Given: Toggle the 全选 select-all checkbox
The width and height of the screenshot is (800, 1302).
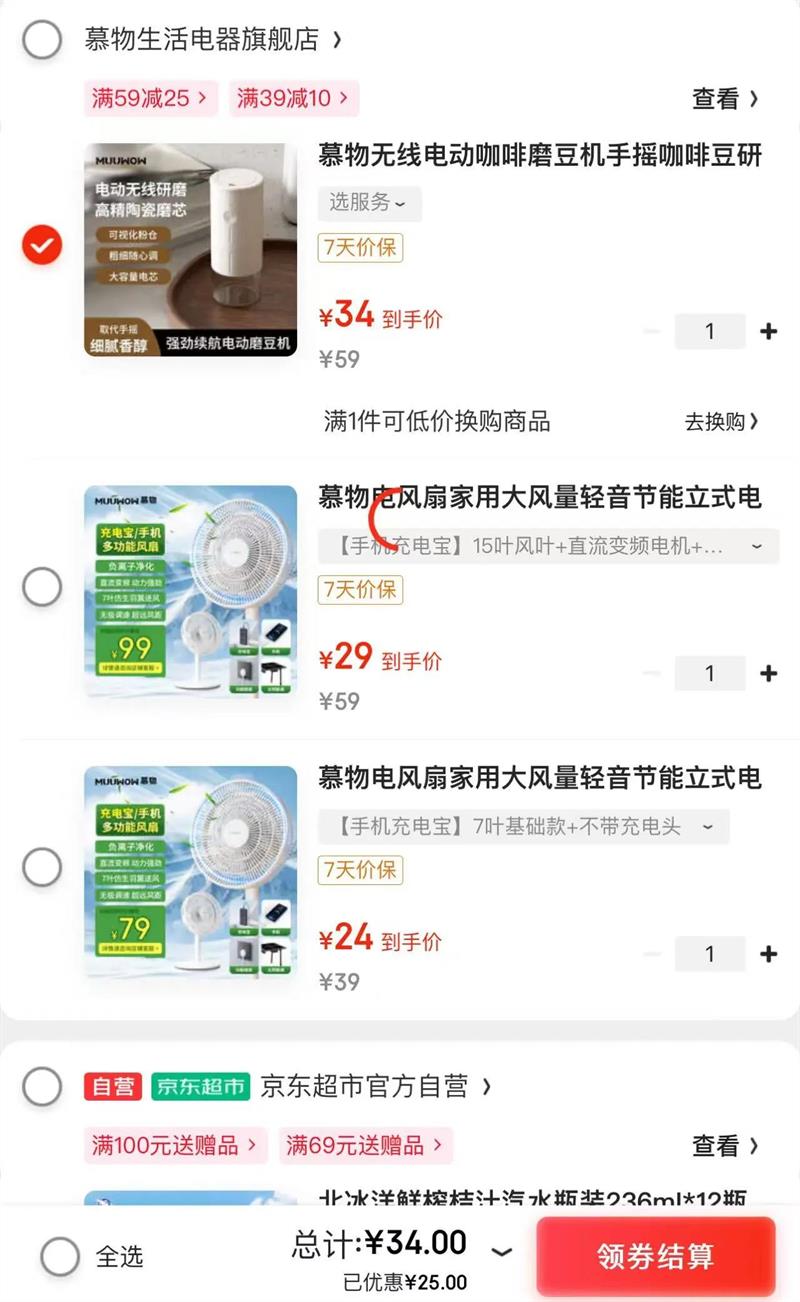Looking at the screenshot, I should (60, 1256).
